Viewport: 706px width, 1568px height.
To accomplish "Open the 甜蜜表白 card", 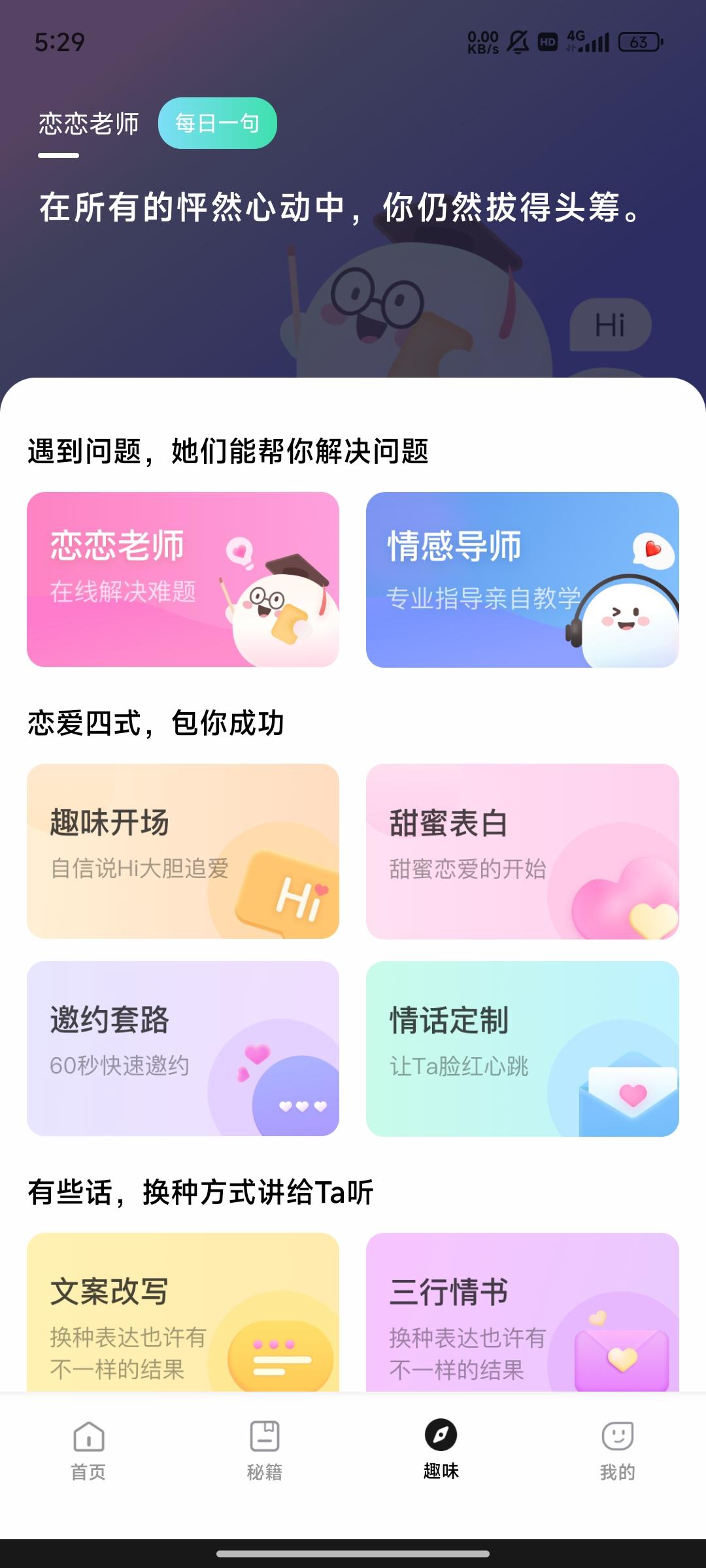I will click(522, 851).
